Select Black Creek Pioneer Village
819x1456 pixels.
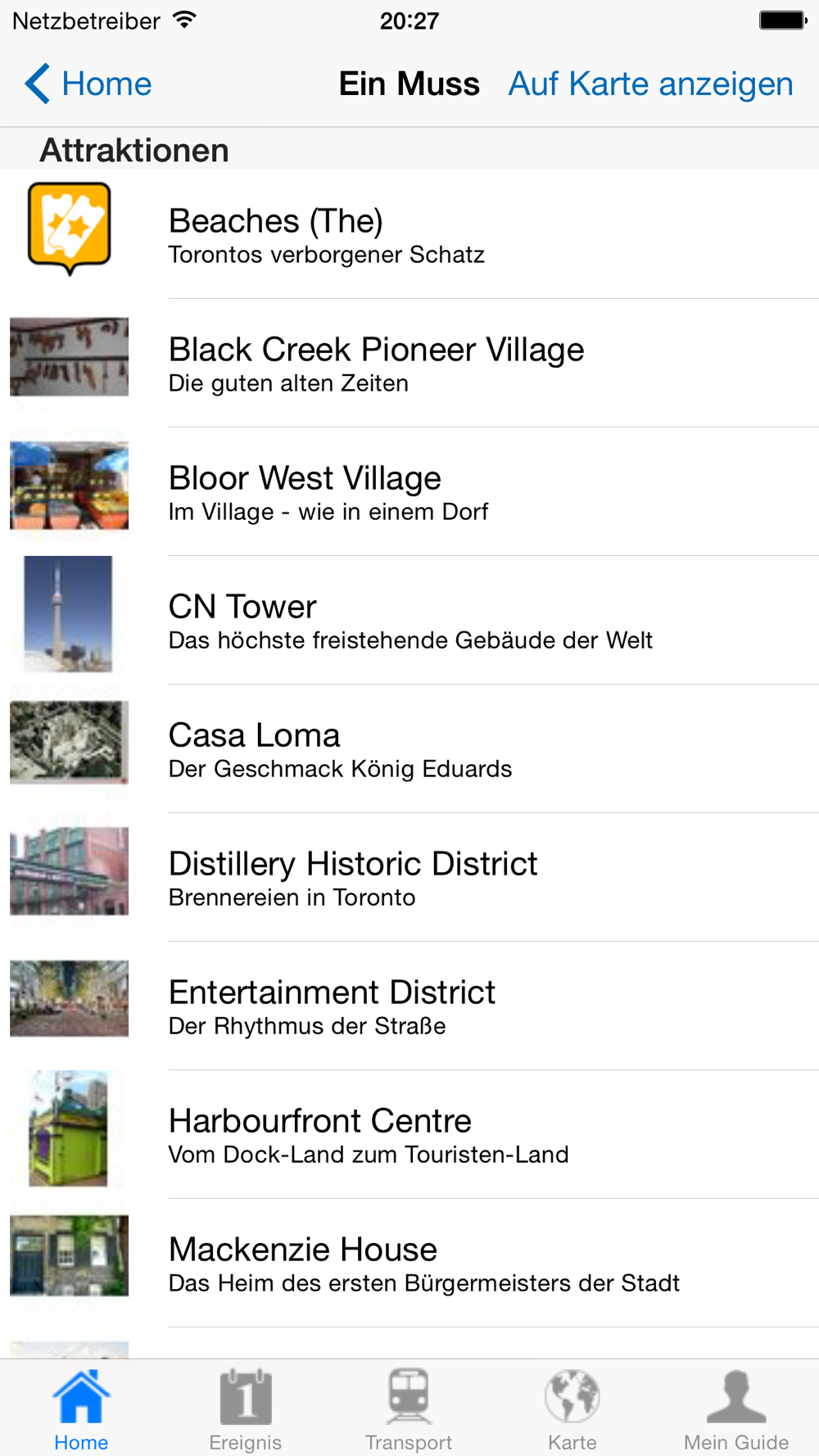coord(409,363)
